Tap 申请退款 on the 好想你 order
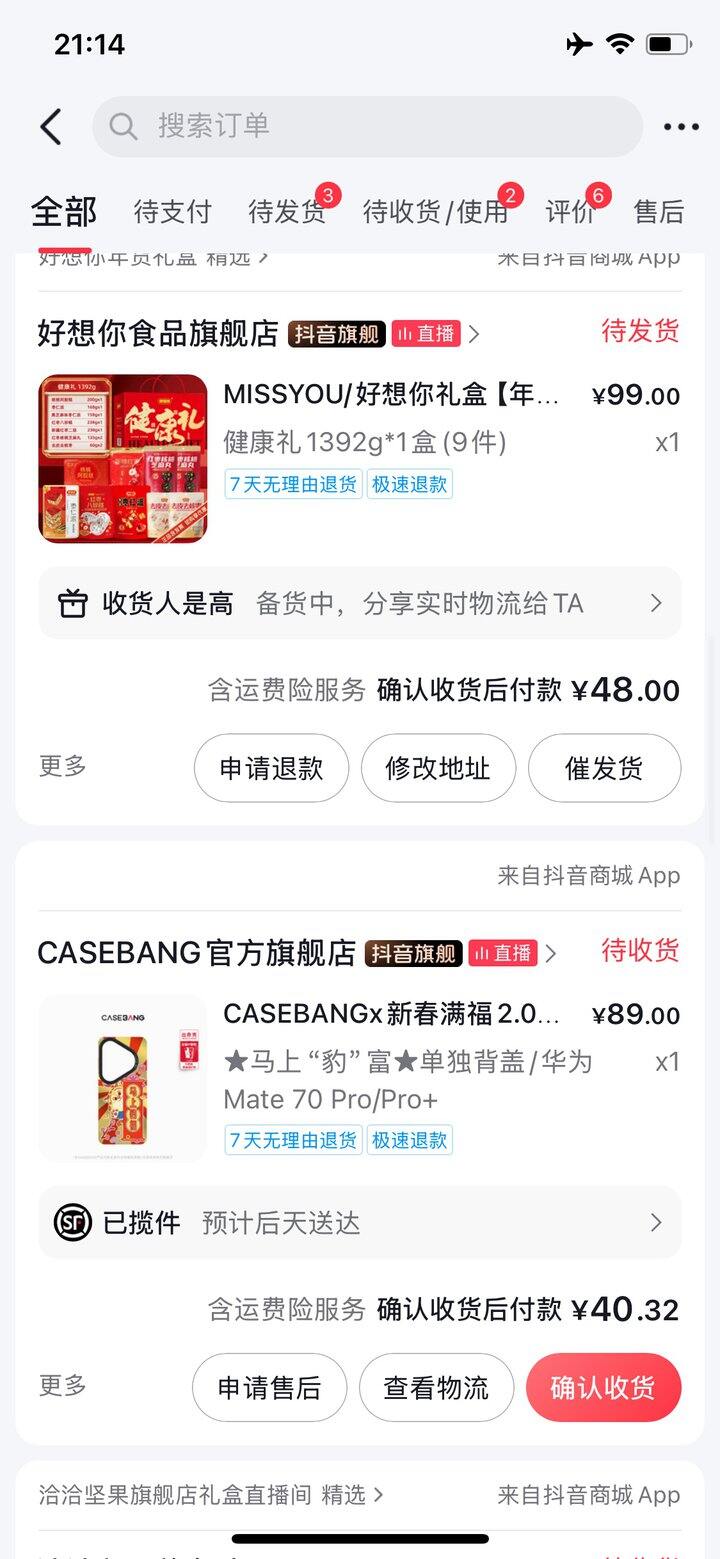720x1559 pixels. tap(271, 768)
